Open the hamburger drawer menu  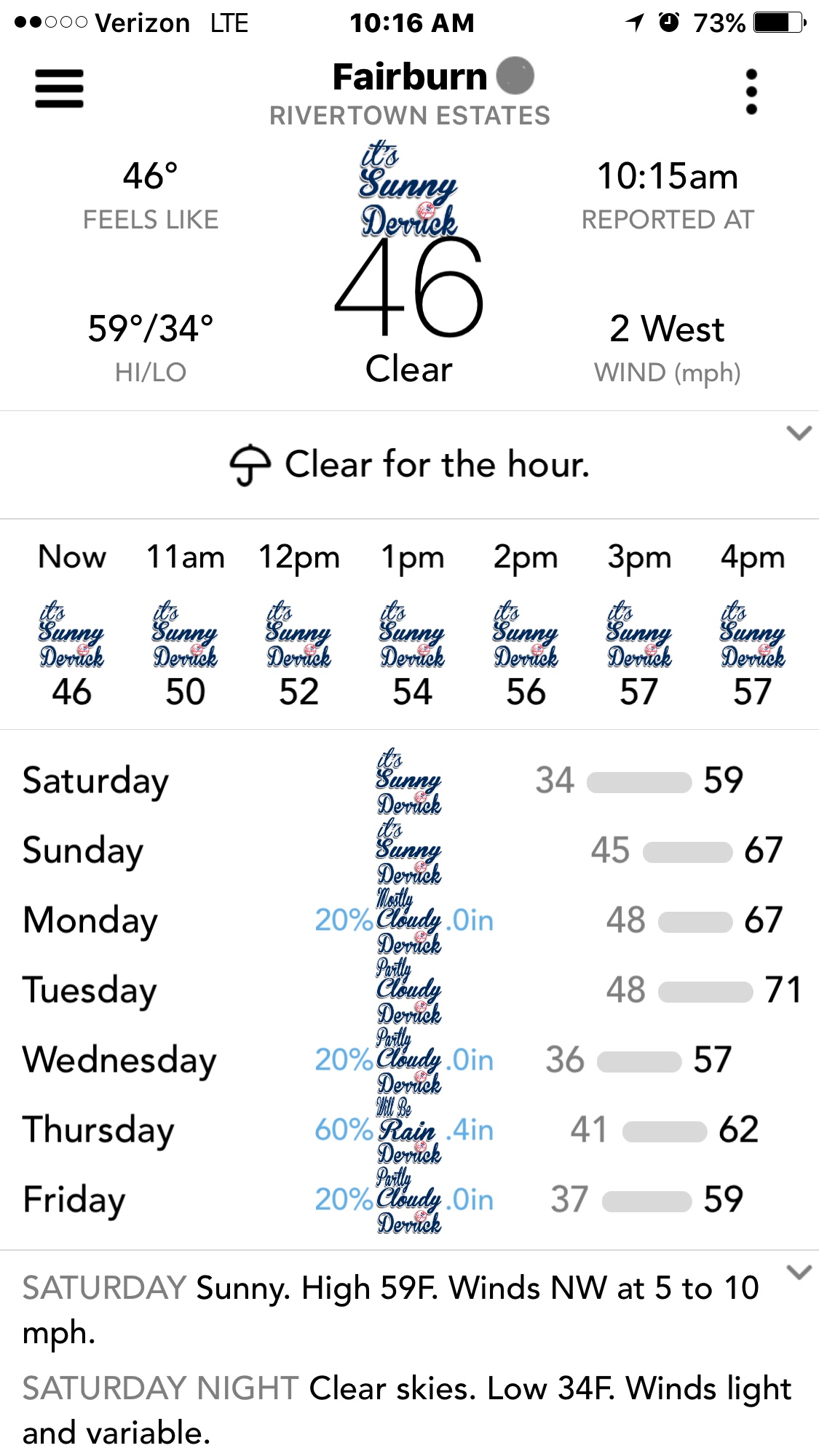59,89
